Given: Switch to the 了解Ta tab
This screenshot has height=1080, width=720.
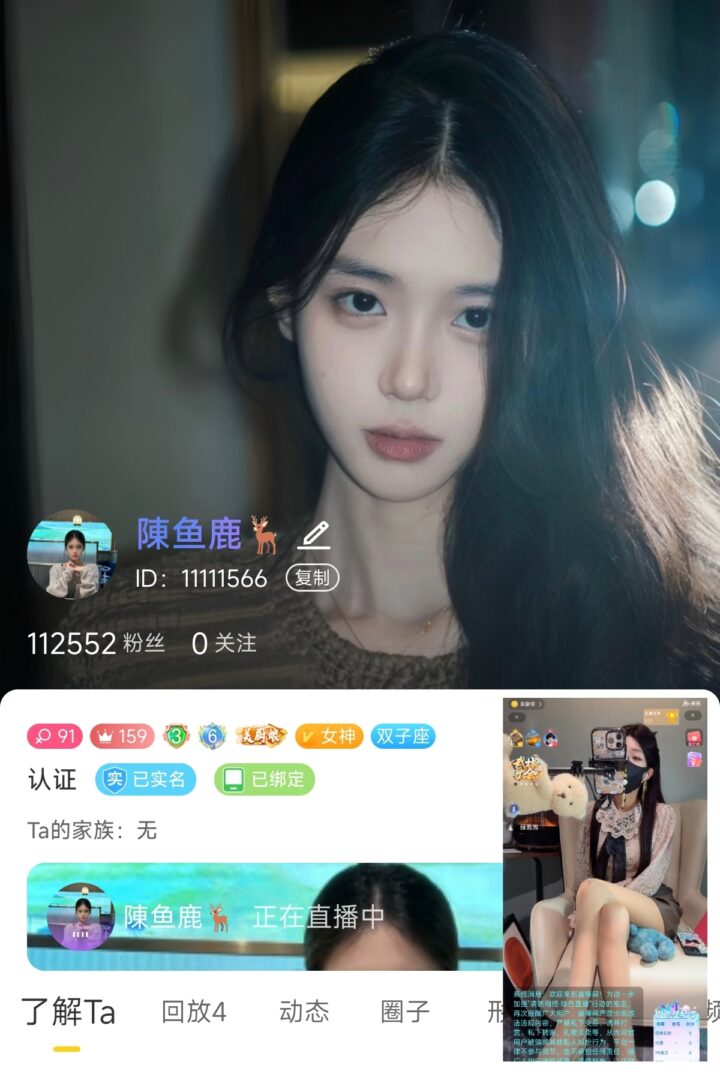Looking at the screenshot, I should pyautogui.click(x=68, y=1012).
